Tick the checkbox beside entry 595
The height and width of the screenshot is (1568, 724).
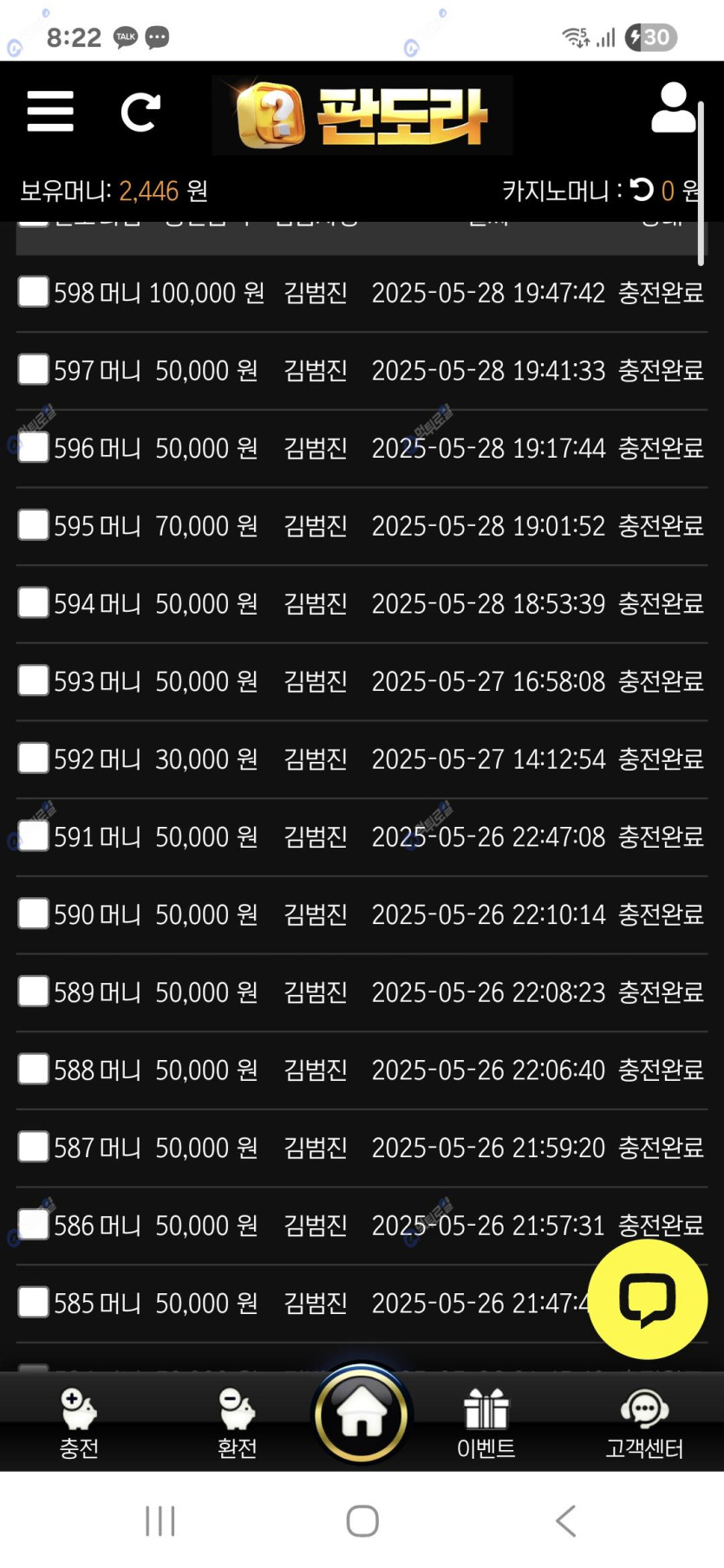[33, 525]
